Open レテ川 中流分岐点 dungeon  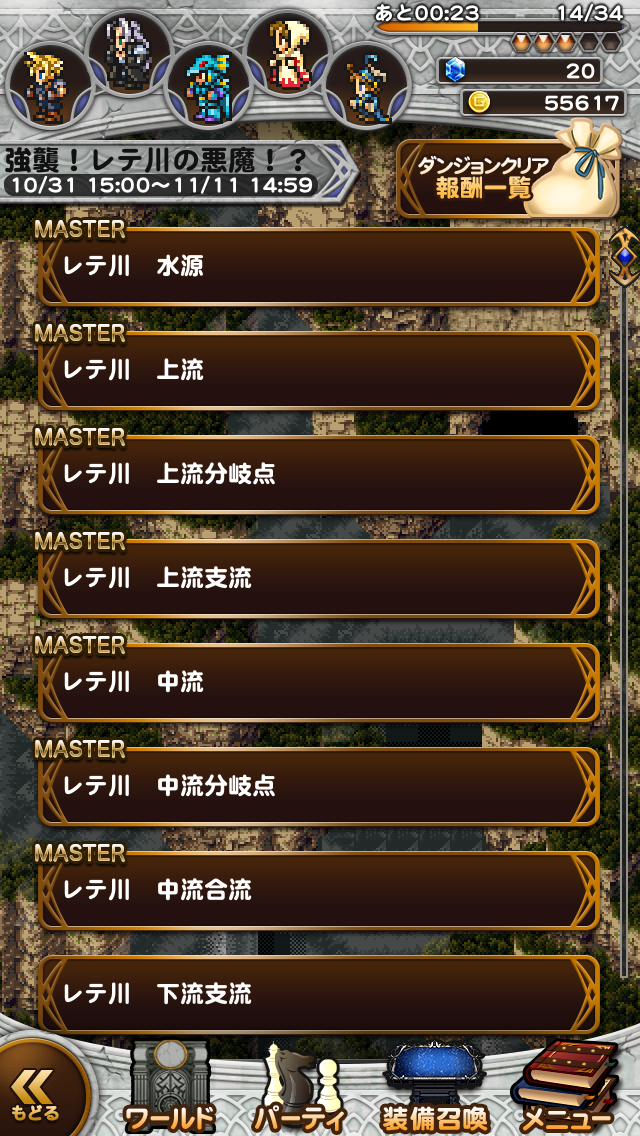[318, 787]
